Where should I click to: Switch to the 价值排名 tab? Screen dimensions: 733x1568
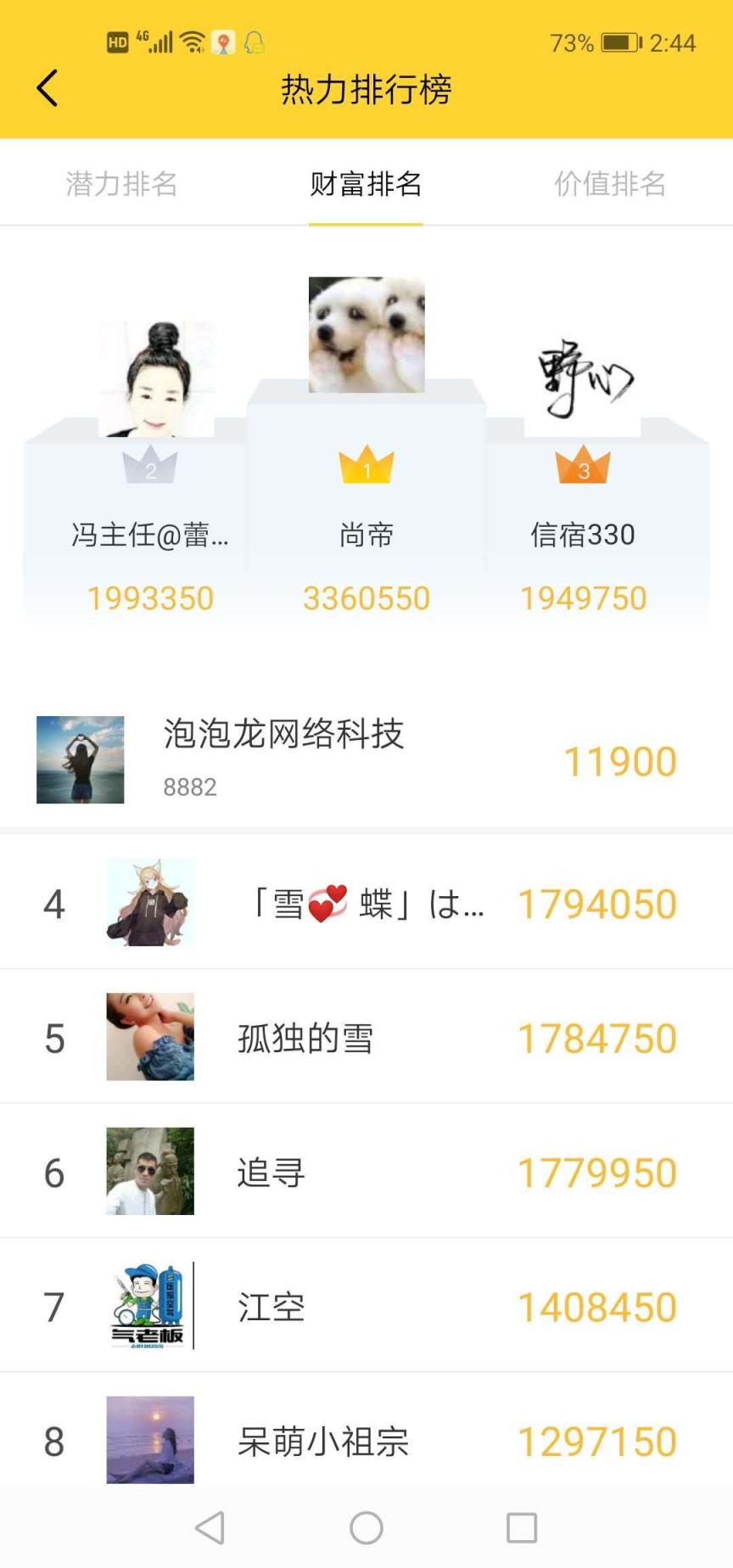(608, 183)
